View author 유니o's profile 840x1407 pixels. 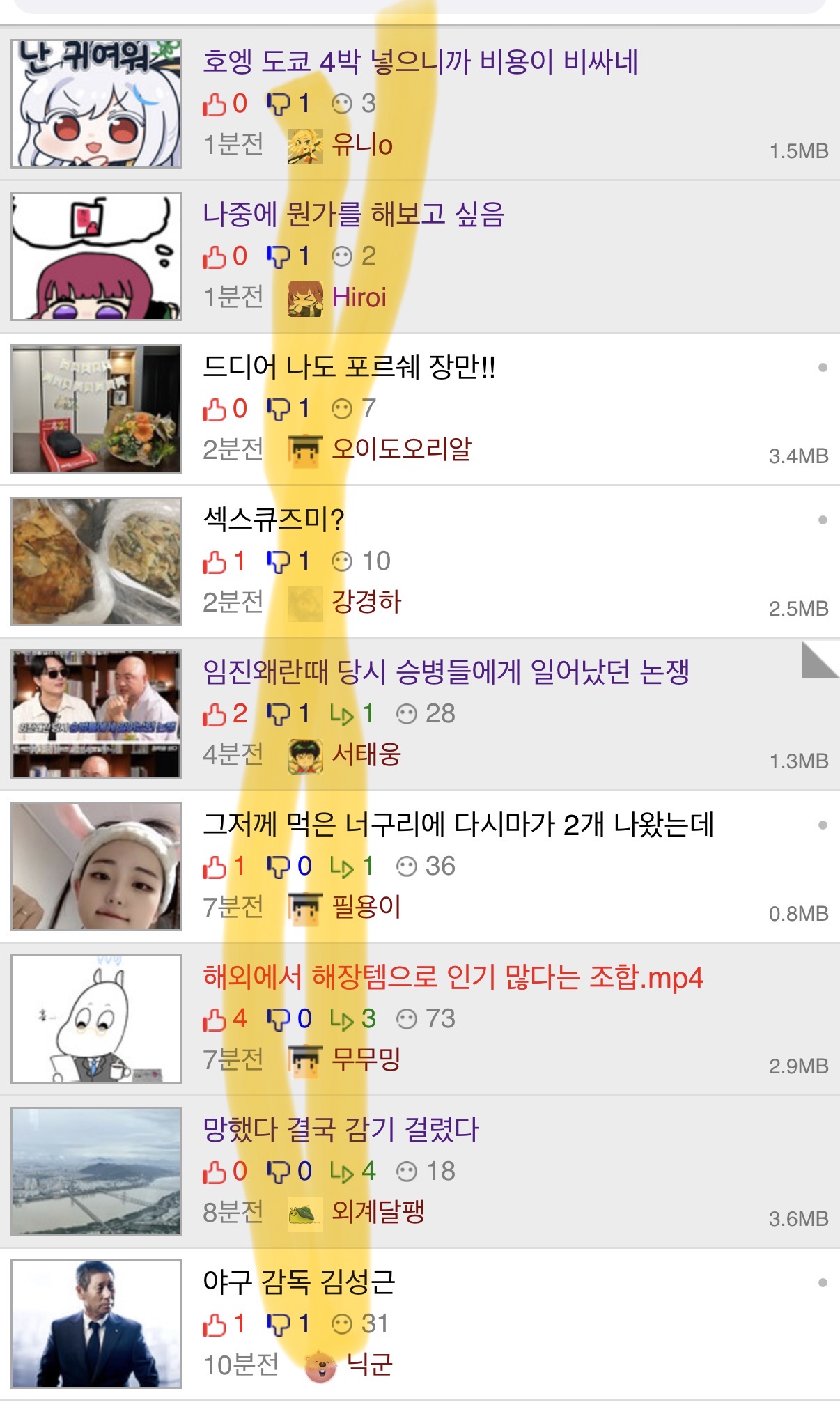(361, 146)
